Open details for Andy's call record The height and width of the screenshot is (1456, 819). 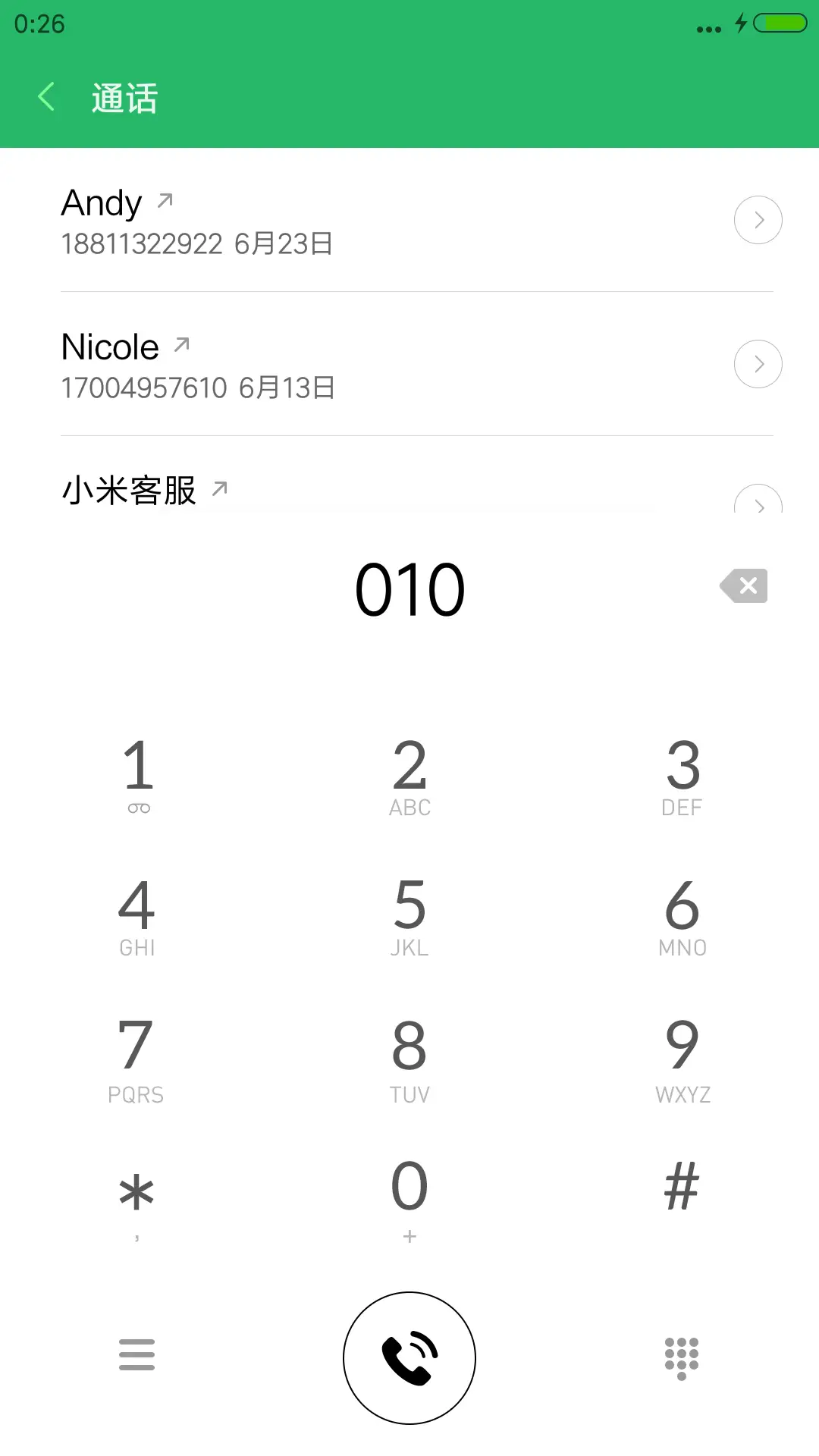(758, 220)
